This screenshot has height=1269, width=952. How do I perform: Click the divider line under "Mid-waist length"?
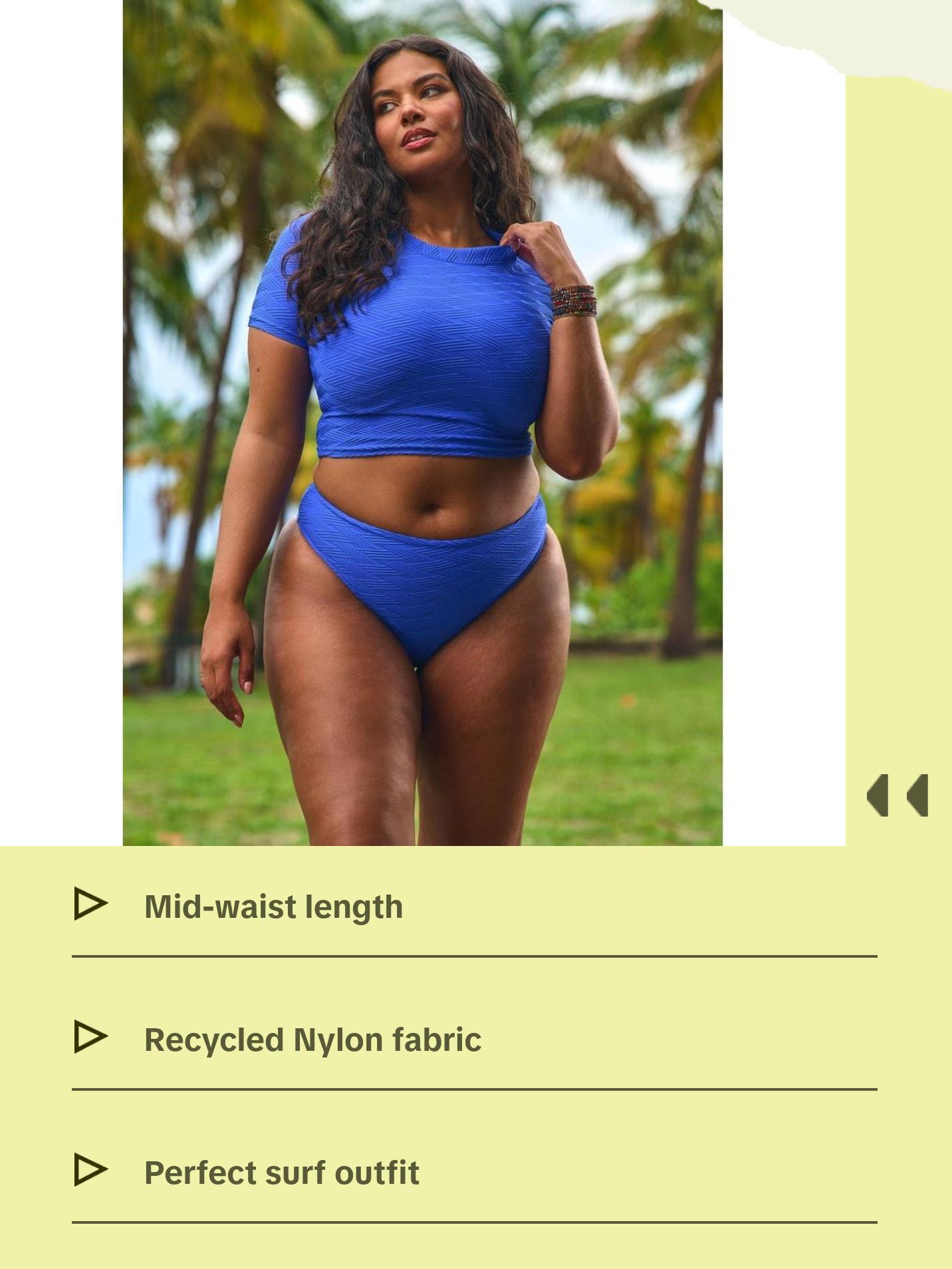pyautogui.click(x=476, y=955)
